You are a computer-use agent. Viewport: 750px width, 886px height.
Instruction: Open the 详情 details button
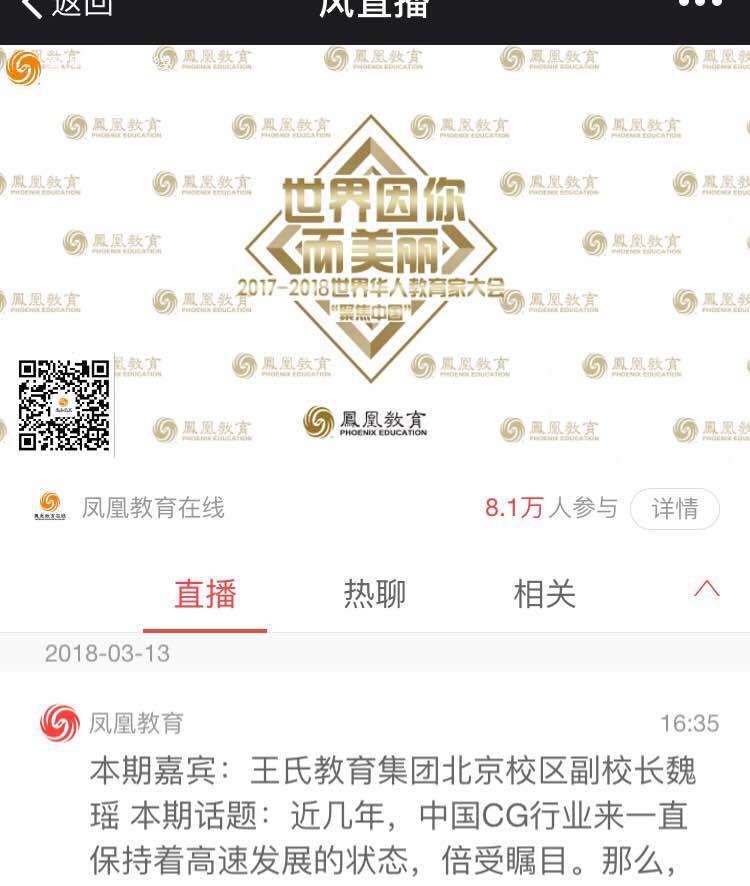pos(675,508)
